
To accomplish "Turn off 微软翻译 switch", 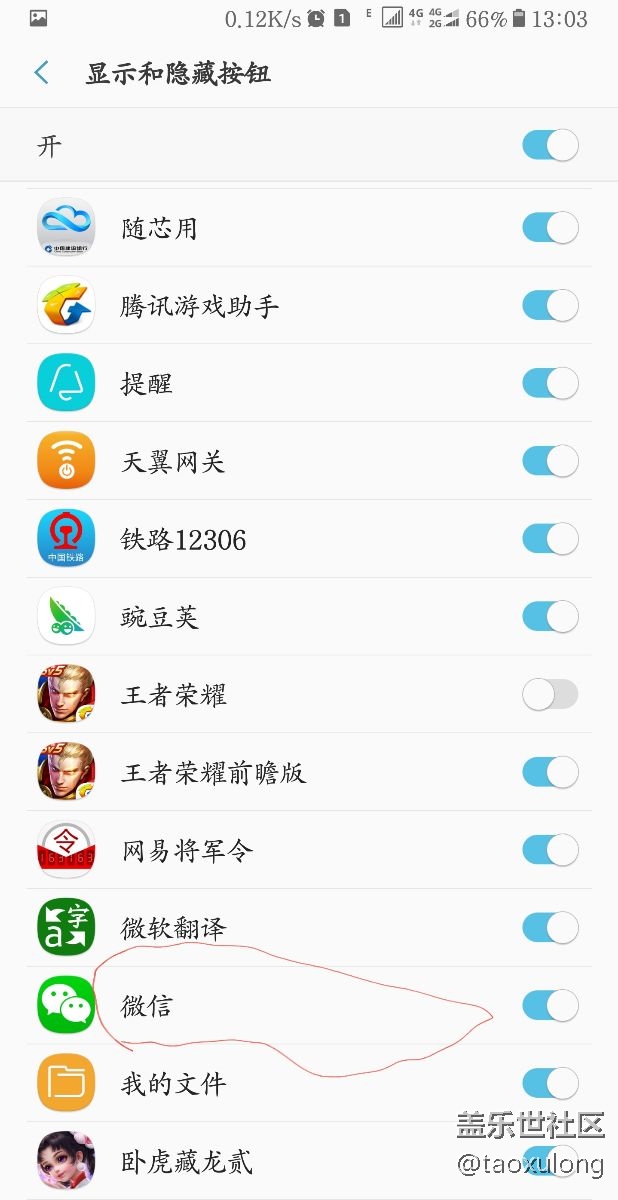I will pos(550,928).
